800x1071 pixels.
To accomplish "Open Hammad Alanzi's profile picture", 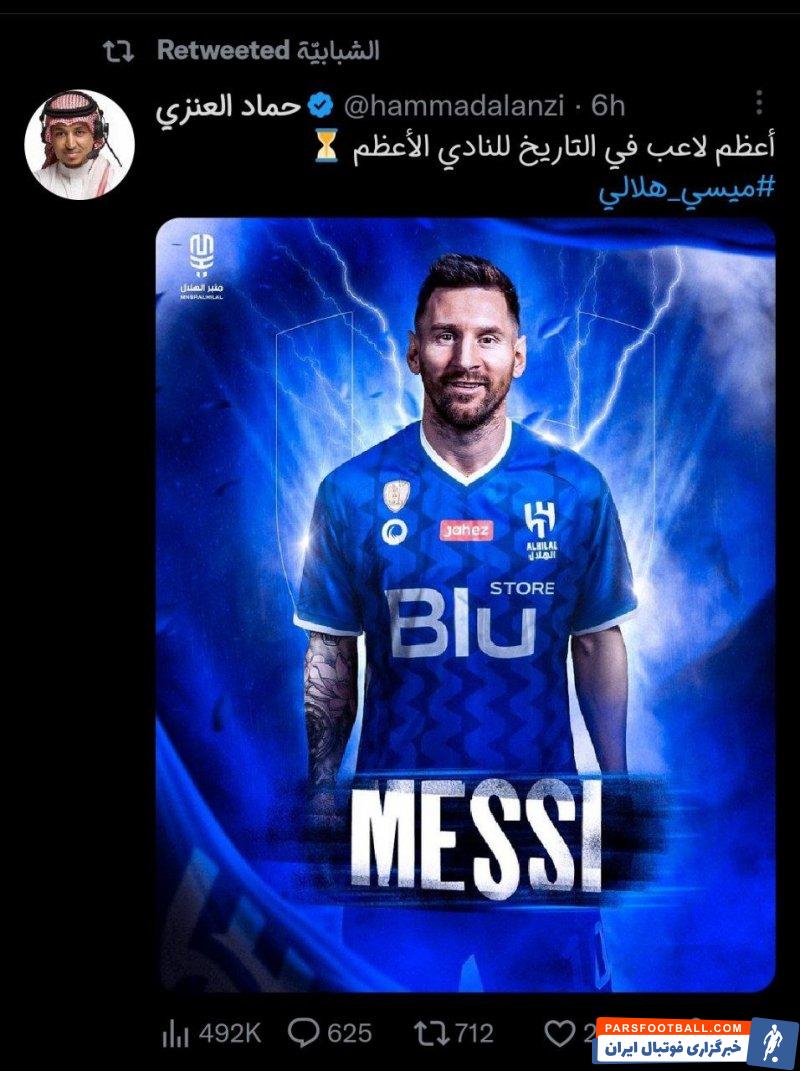I will (79, 144).
